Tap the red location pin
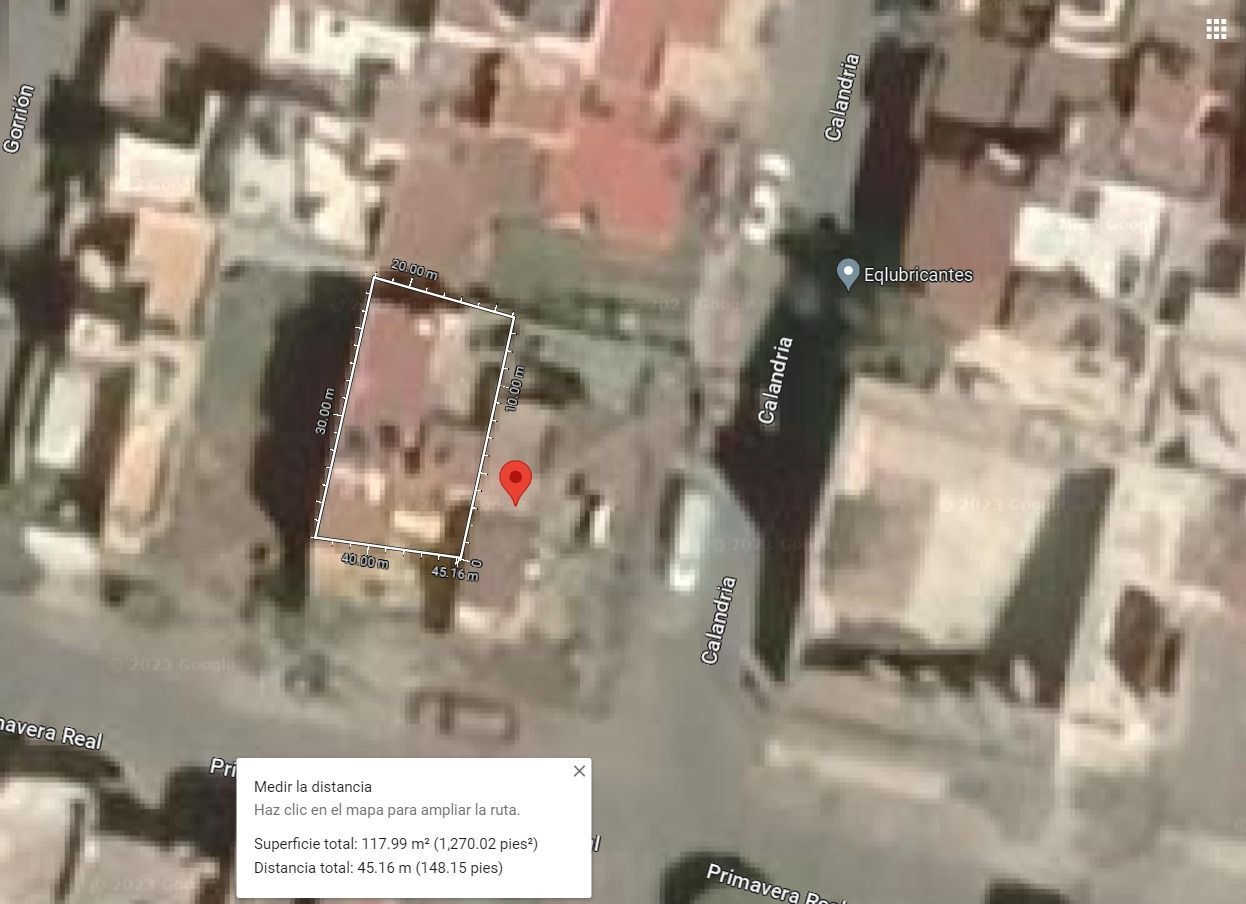This screenshot has width=1246, height=904. (515, 483)
